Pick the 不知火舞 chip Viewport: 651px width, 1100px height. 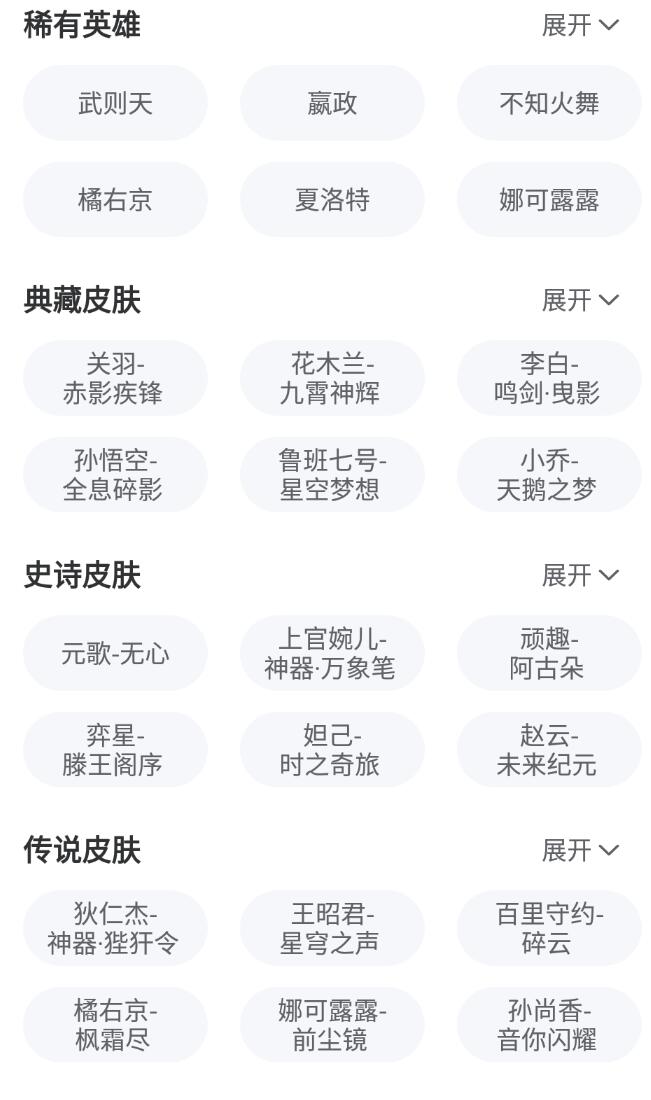click(549, 103)
